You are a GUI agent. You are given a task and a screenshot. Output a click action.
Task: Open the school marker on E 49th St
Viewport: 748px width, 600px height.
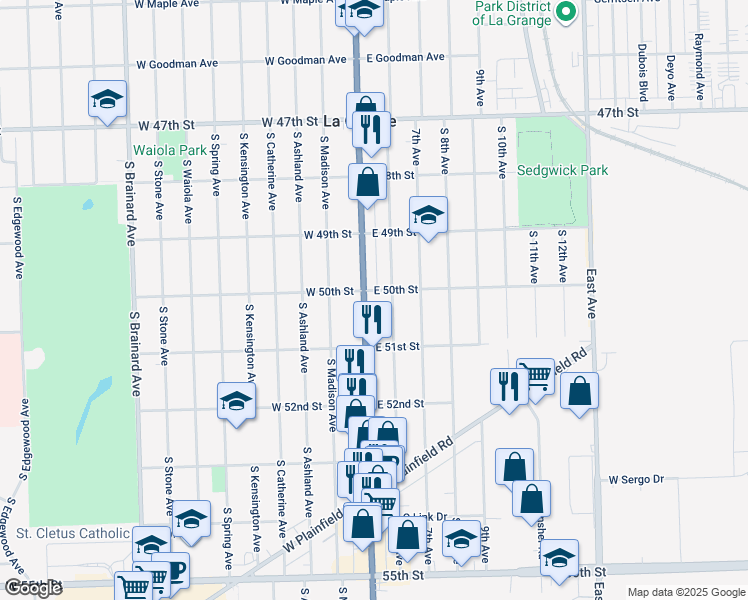pyautogui.click(x=428, y=215)
